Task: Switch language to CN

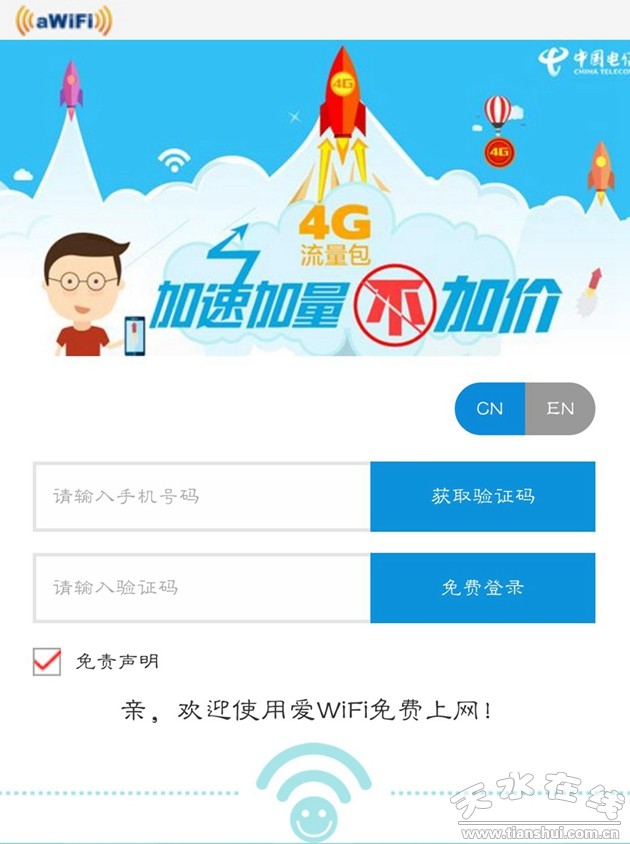Action: click(490, 409)
